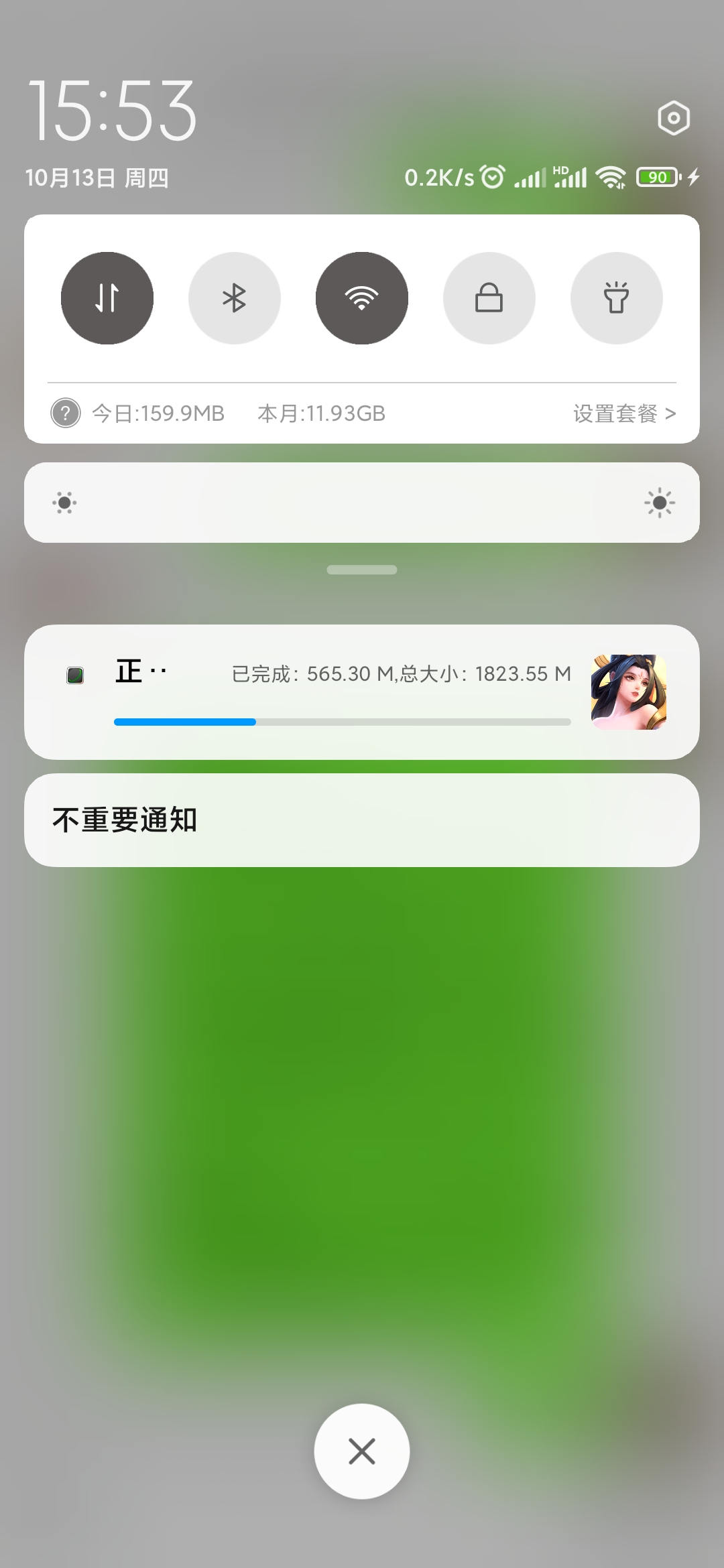This screenshot has width=724, height=1568.
Task: Open 设置套餐 data plan settings
Action: (x=624, y=413)
